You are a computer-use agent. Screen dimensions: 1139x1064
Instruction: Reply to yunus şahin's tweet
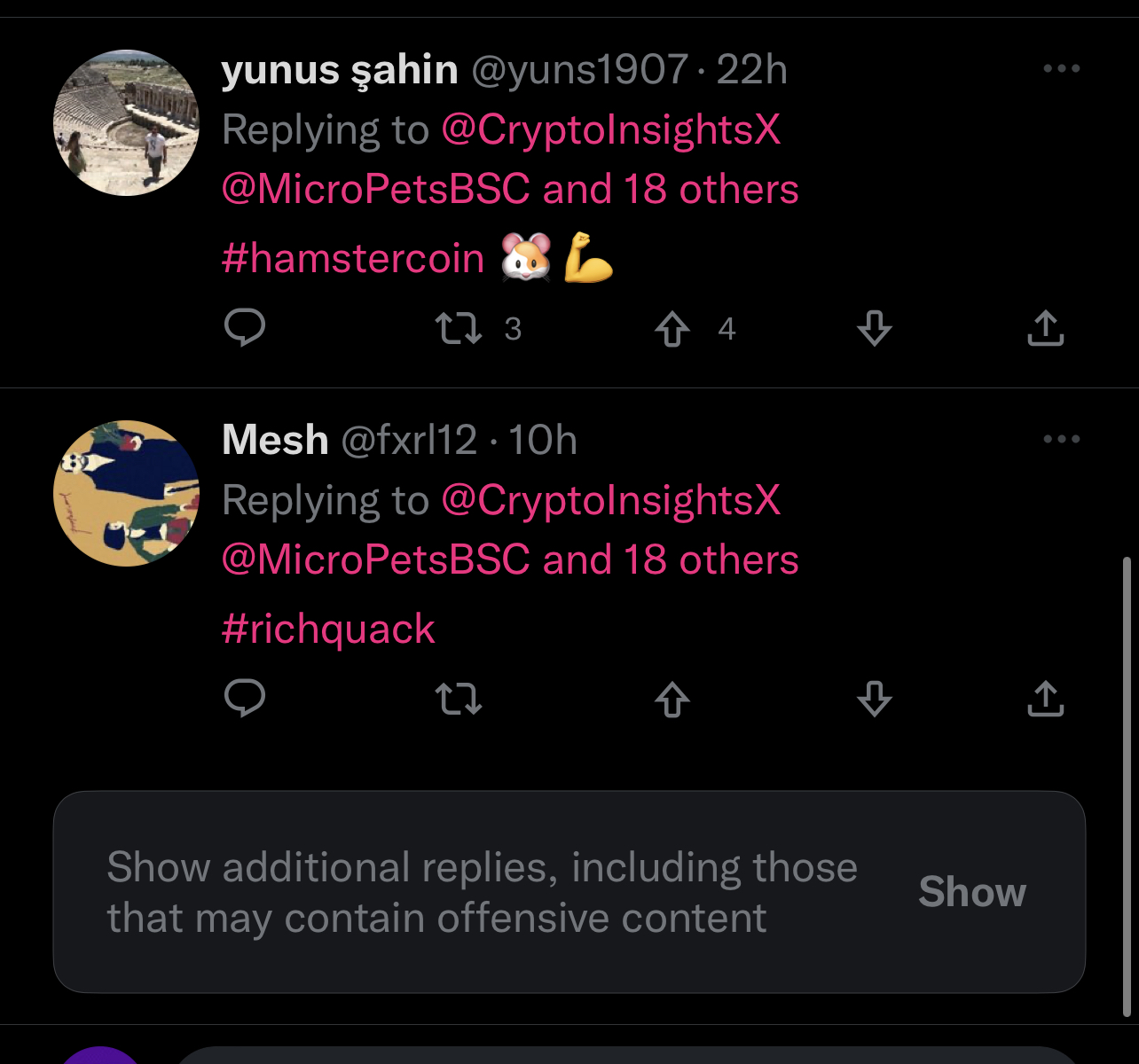pyautogui.click(x=245, y=328)
